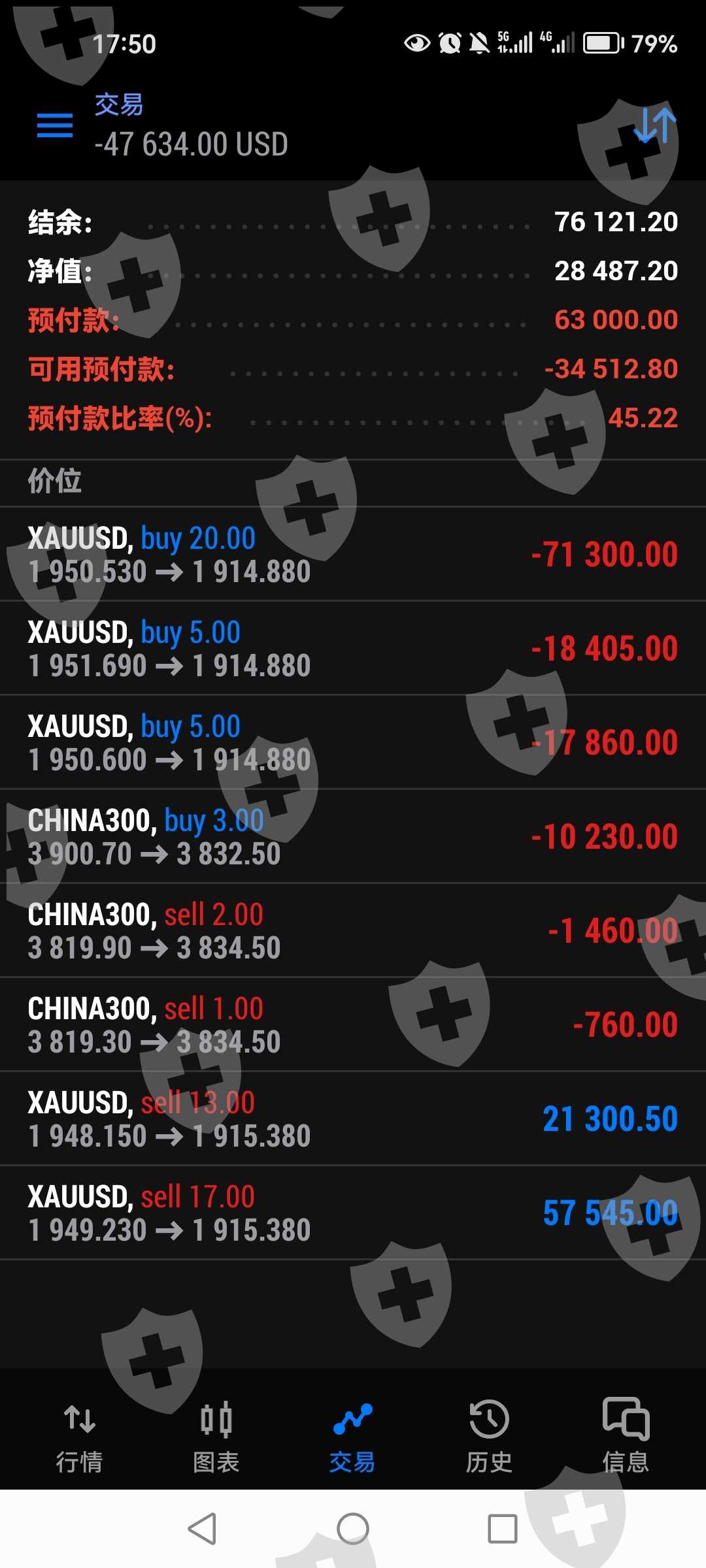This screenshot has height=1568, width=706.
Task: Select the XAUUSD sell 17.00 position
Action: 353,1213
